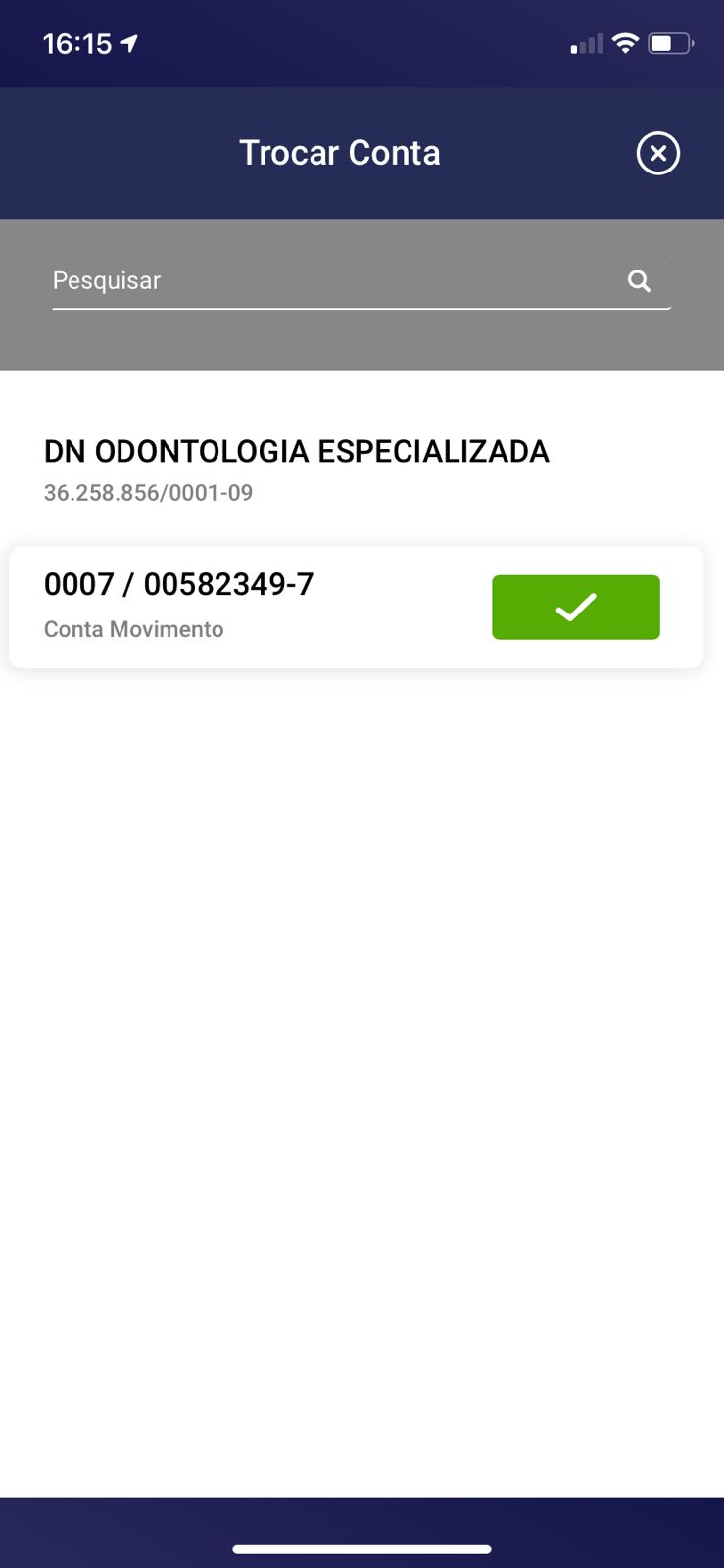Confirm account with the green checkmark button
724x1568 pixels.
tap(575, 608)
